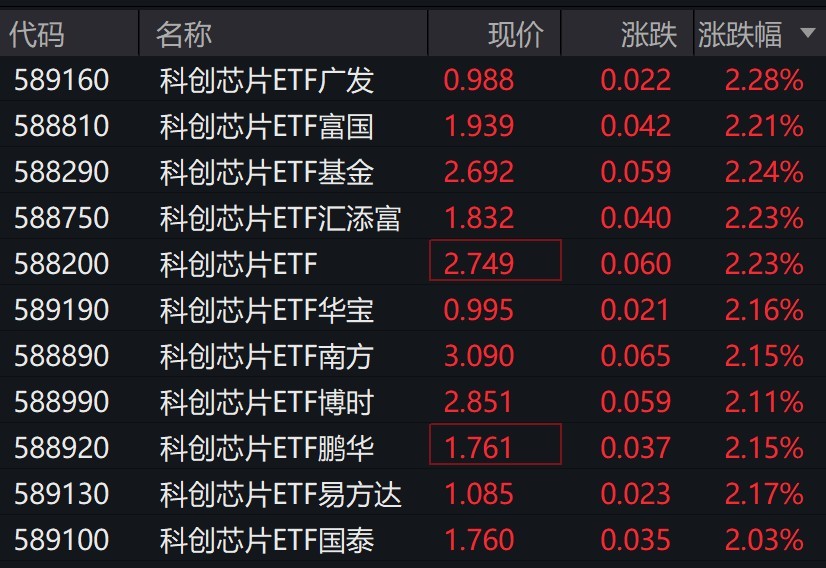
Task: Open the 科创芯片ETF鹏华 row
Action: pos(266,448)
